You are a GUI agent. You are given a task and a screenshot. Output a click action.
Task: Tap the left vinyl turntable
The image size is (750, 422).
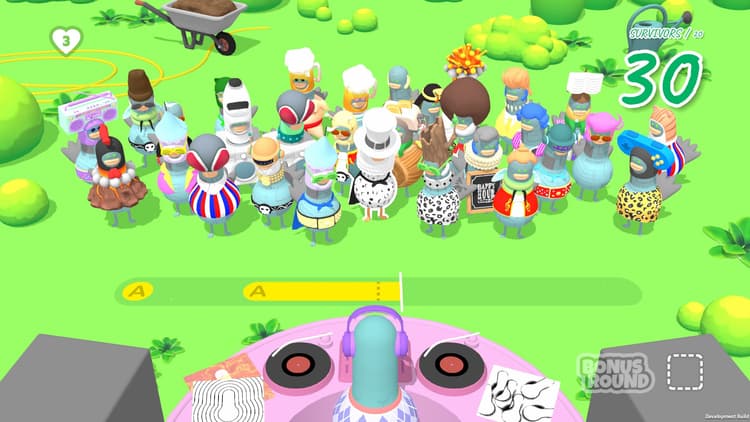pyautogui.click(x=297, y=364)
